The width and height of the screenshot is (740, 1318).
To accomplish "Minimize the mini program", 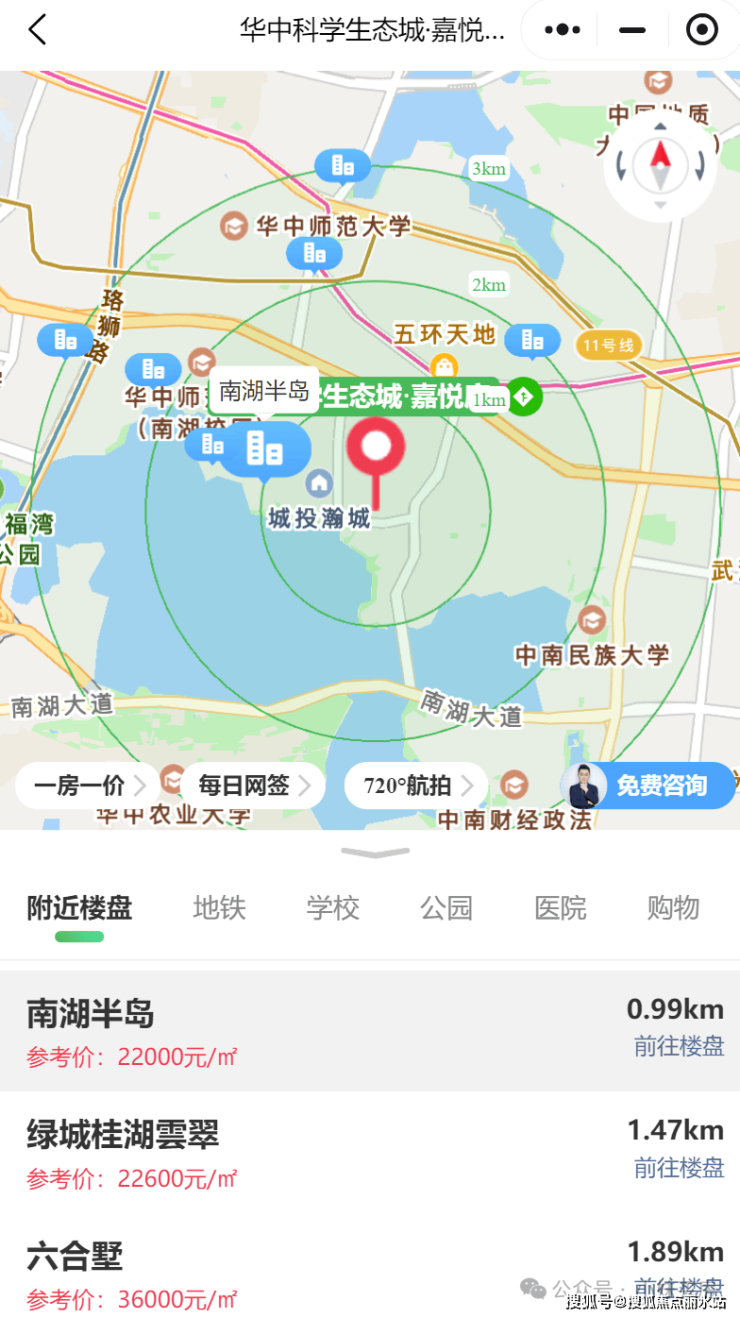I will [632, 30].
